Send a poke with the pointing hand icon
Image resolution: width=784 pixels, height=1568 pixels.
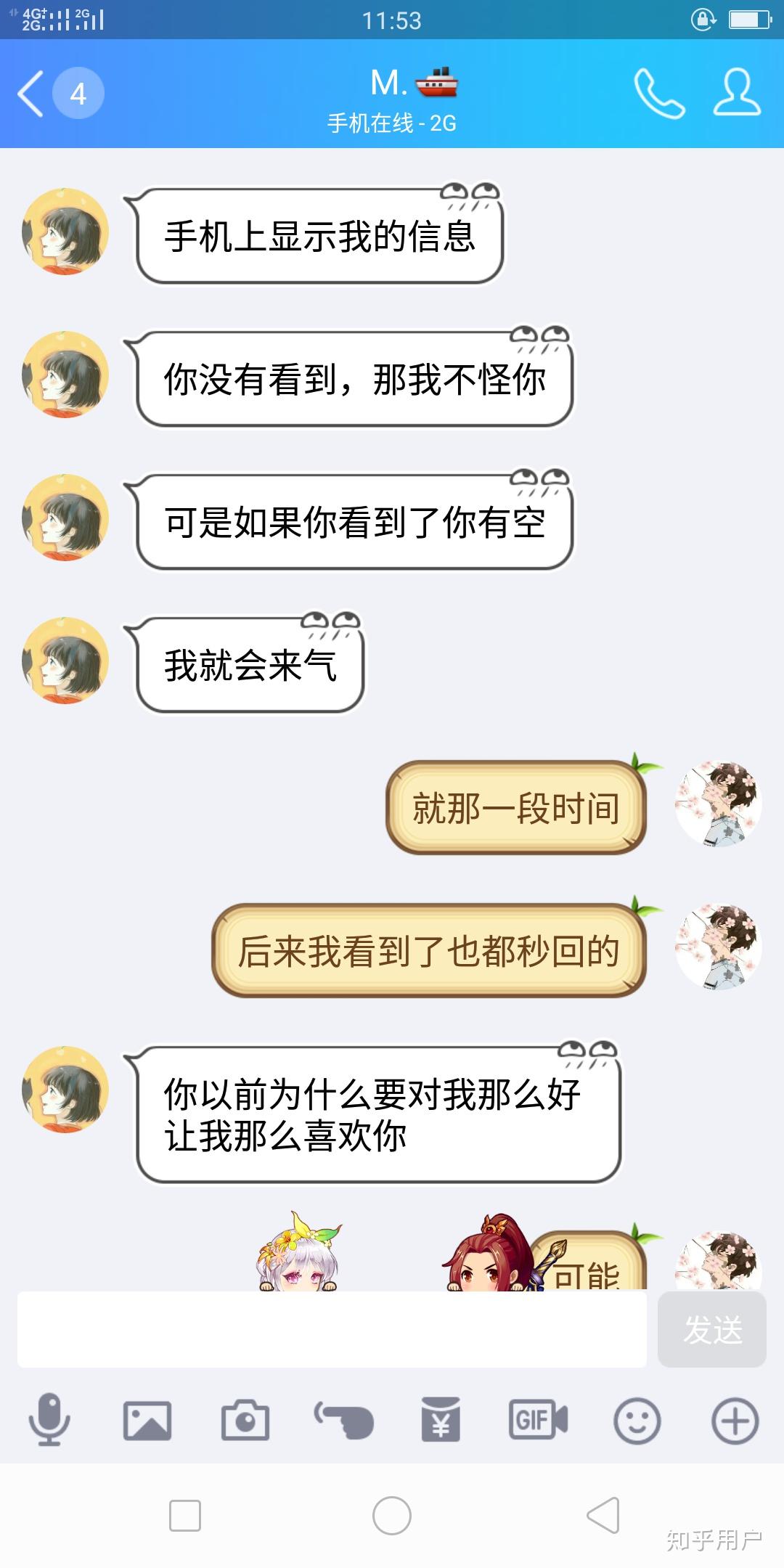click(x=343, y=1420)
